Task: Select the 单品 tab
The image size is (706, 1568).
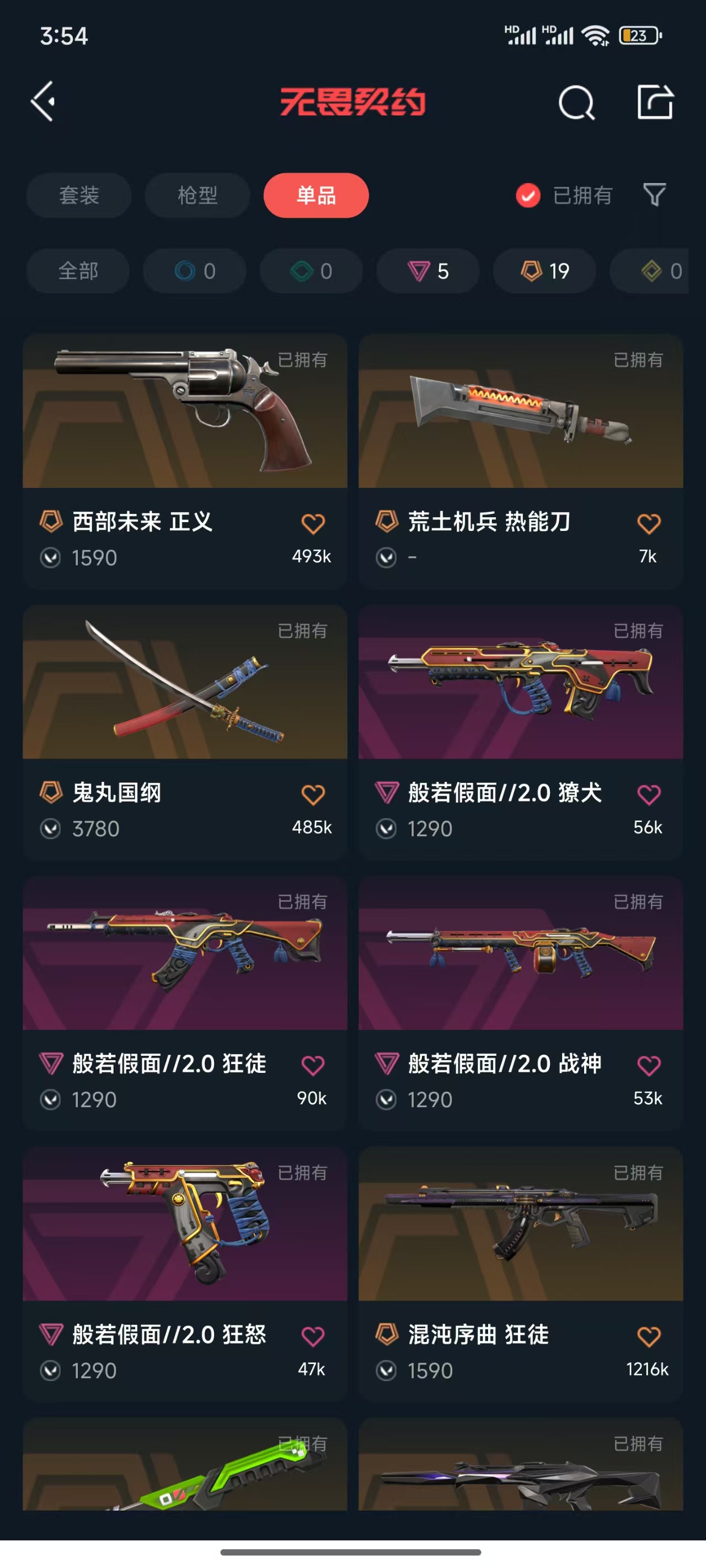Action: pyautogui.click(x=315, y=195)
